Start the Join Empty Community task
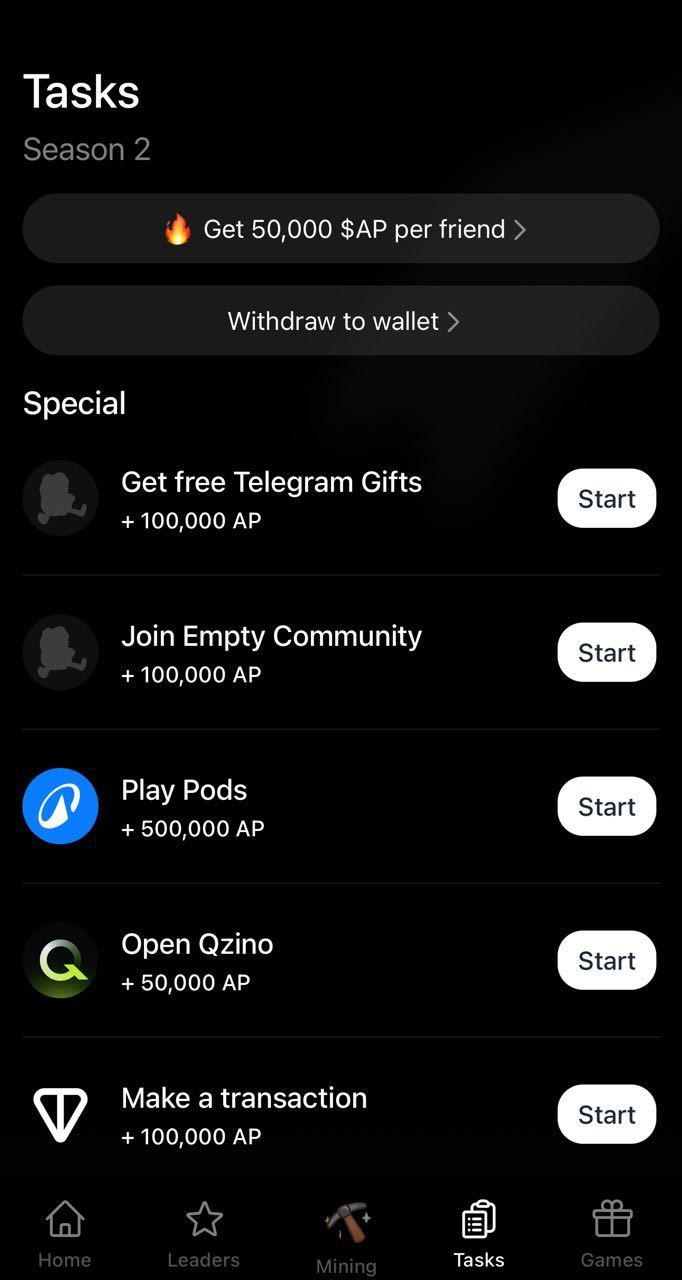Viewport: 682px width, 1280px height. pos(606,652)
